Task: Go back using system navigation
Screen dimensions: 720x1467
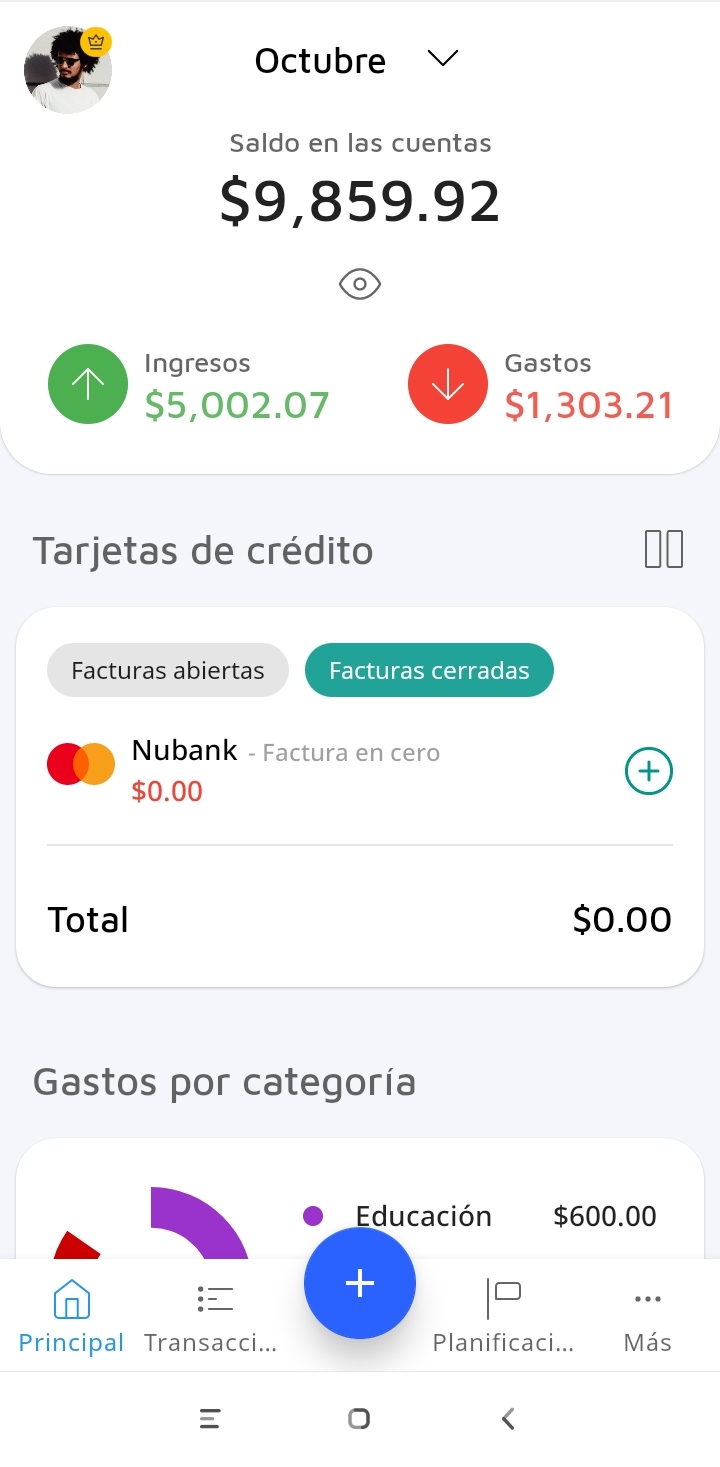Action: [508, 1418]
